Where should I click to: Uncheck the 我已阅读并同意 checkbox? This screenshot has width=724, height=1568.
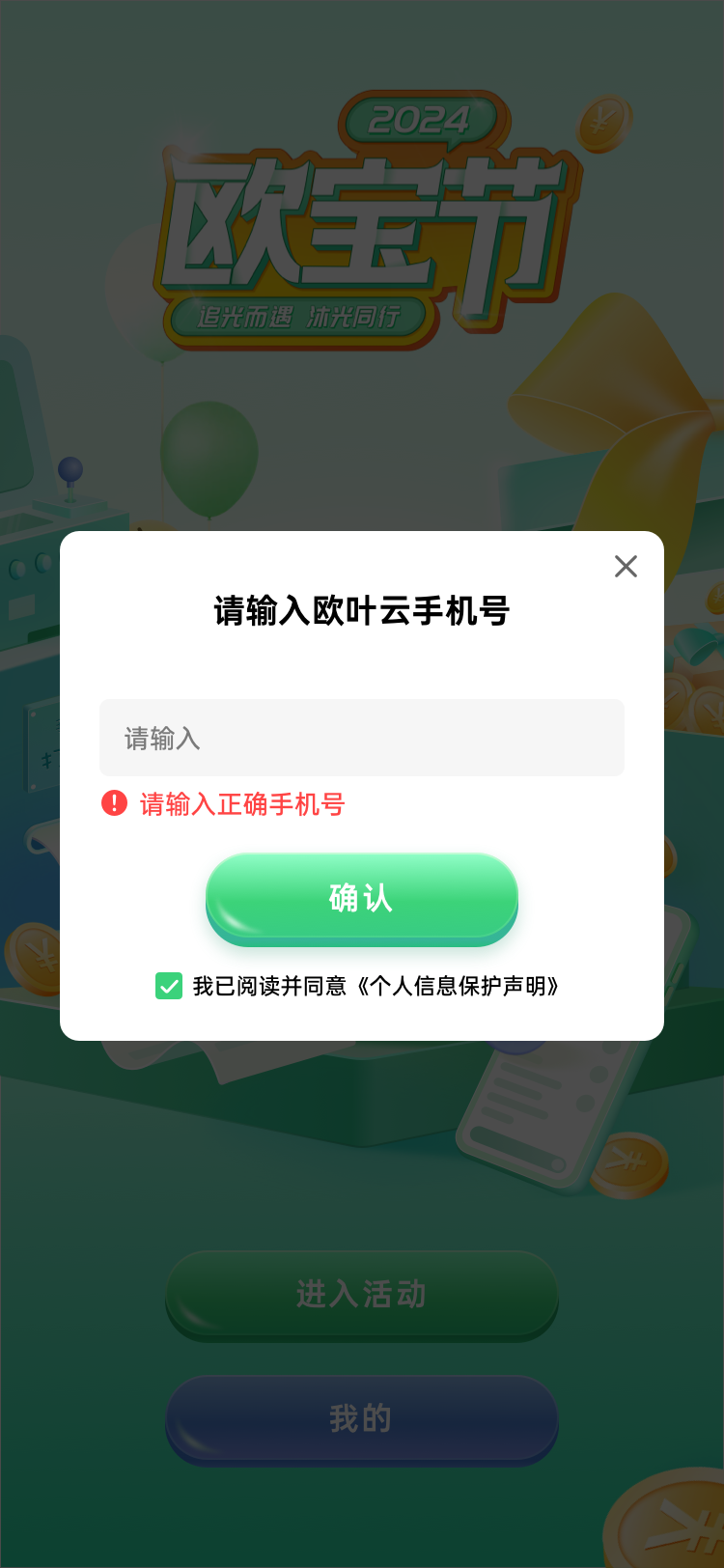169,986
